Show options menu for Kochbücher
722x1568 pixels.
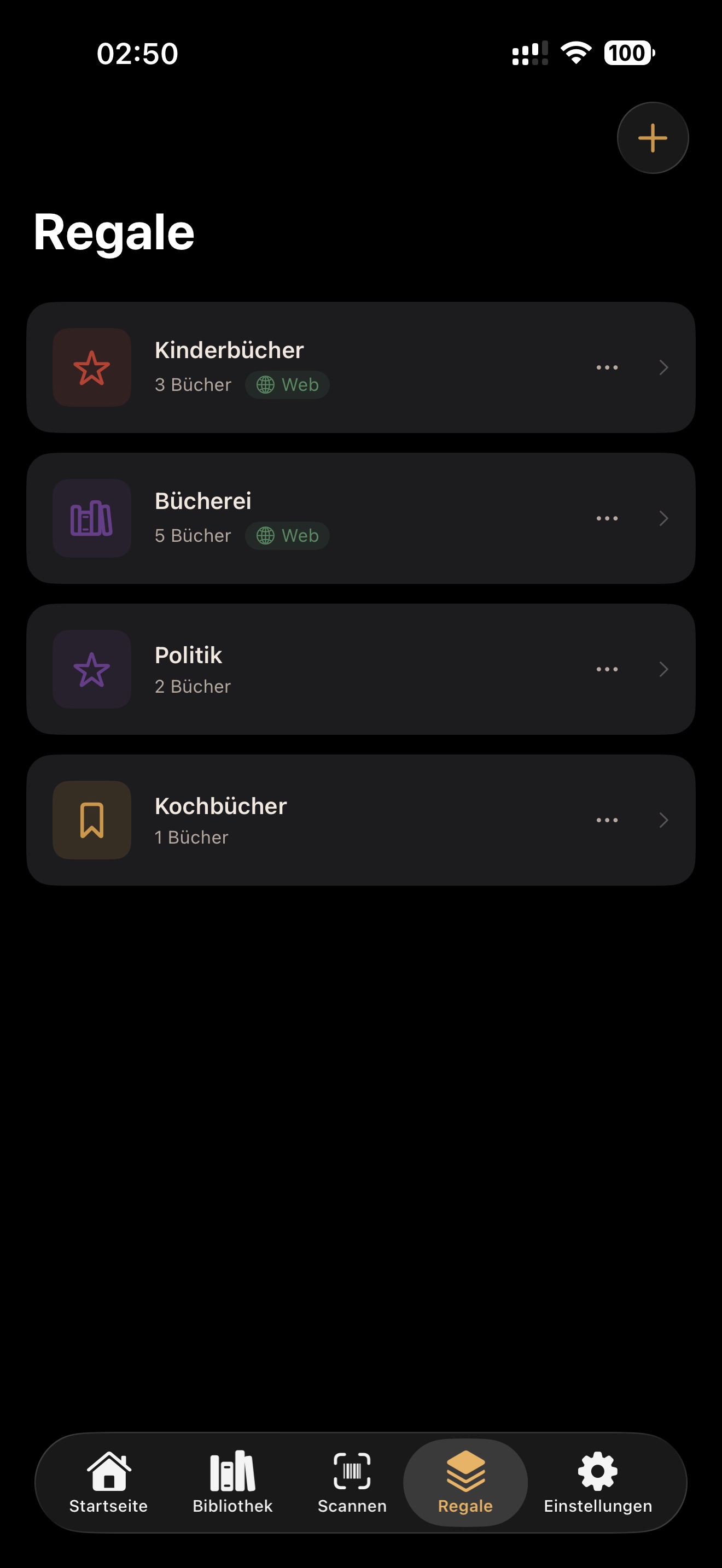(x=607, y=821)
